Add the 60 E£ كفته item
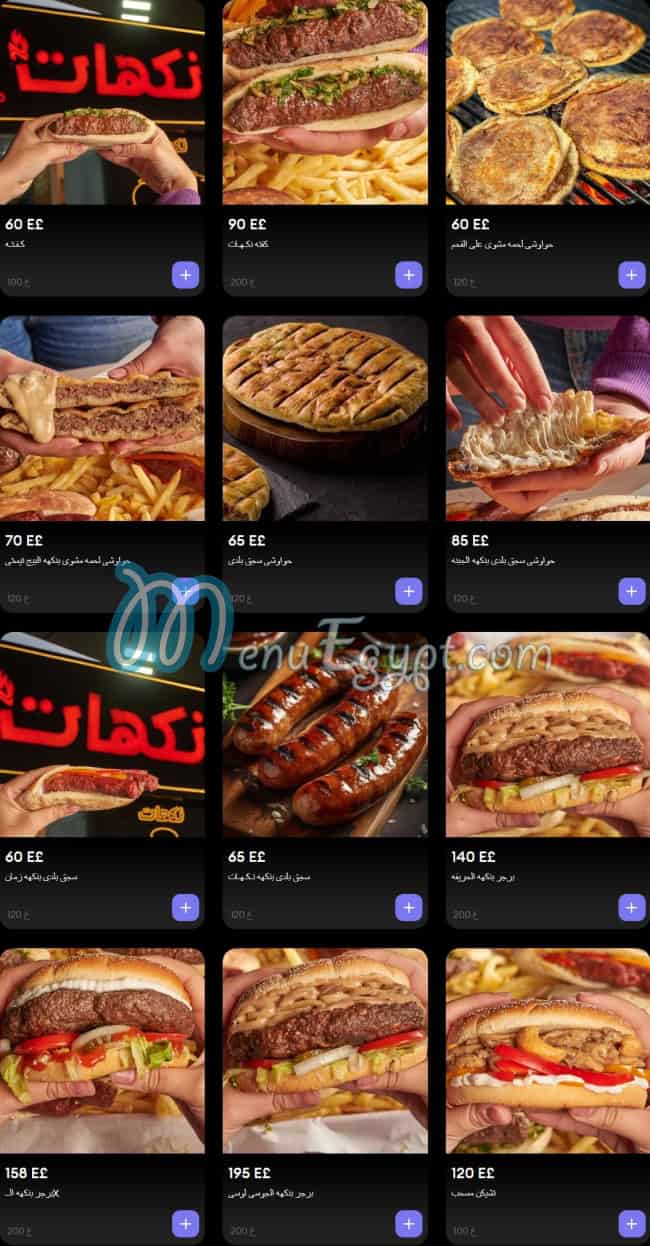650x1246 pixels. click(185, 275)
